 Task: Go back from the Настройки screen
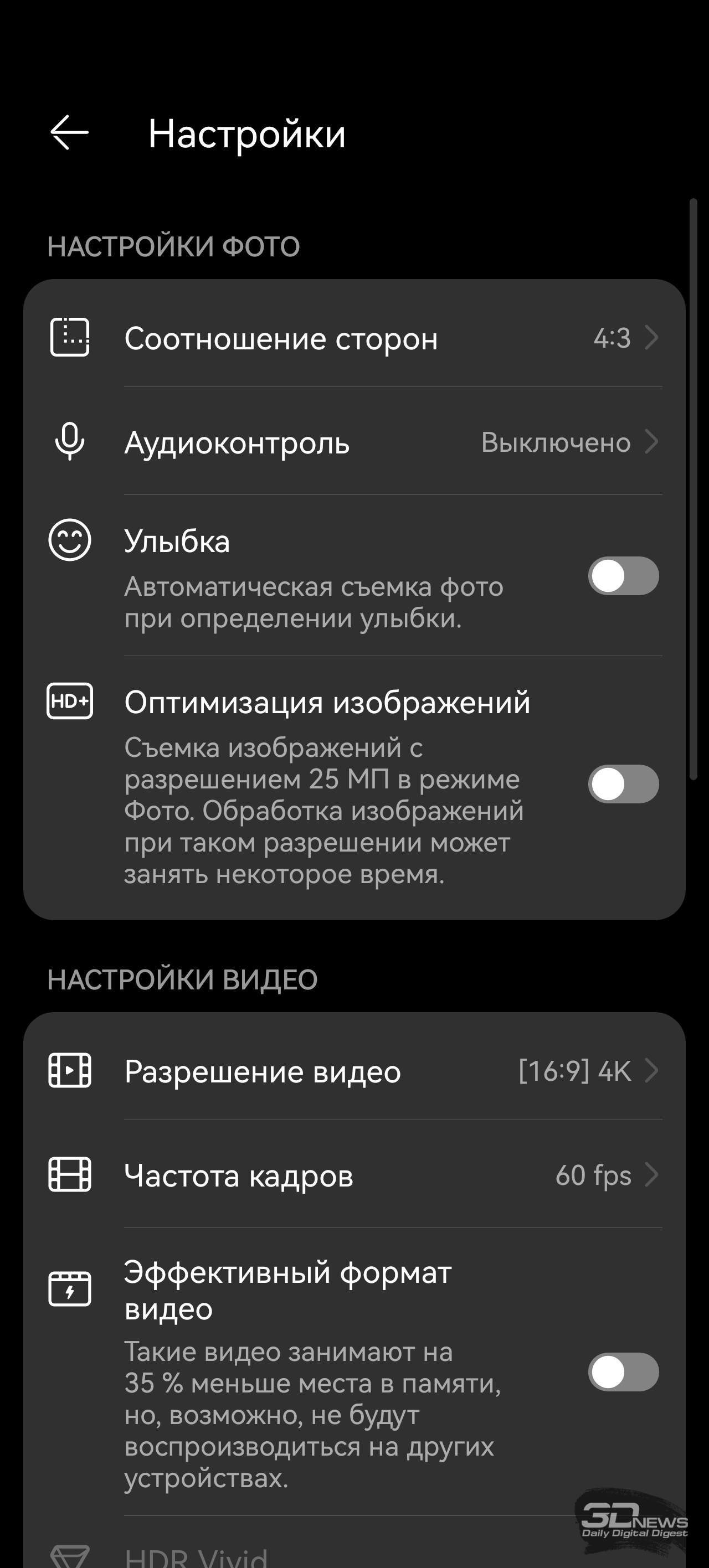pos(69,133)
